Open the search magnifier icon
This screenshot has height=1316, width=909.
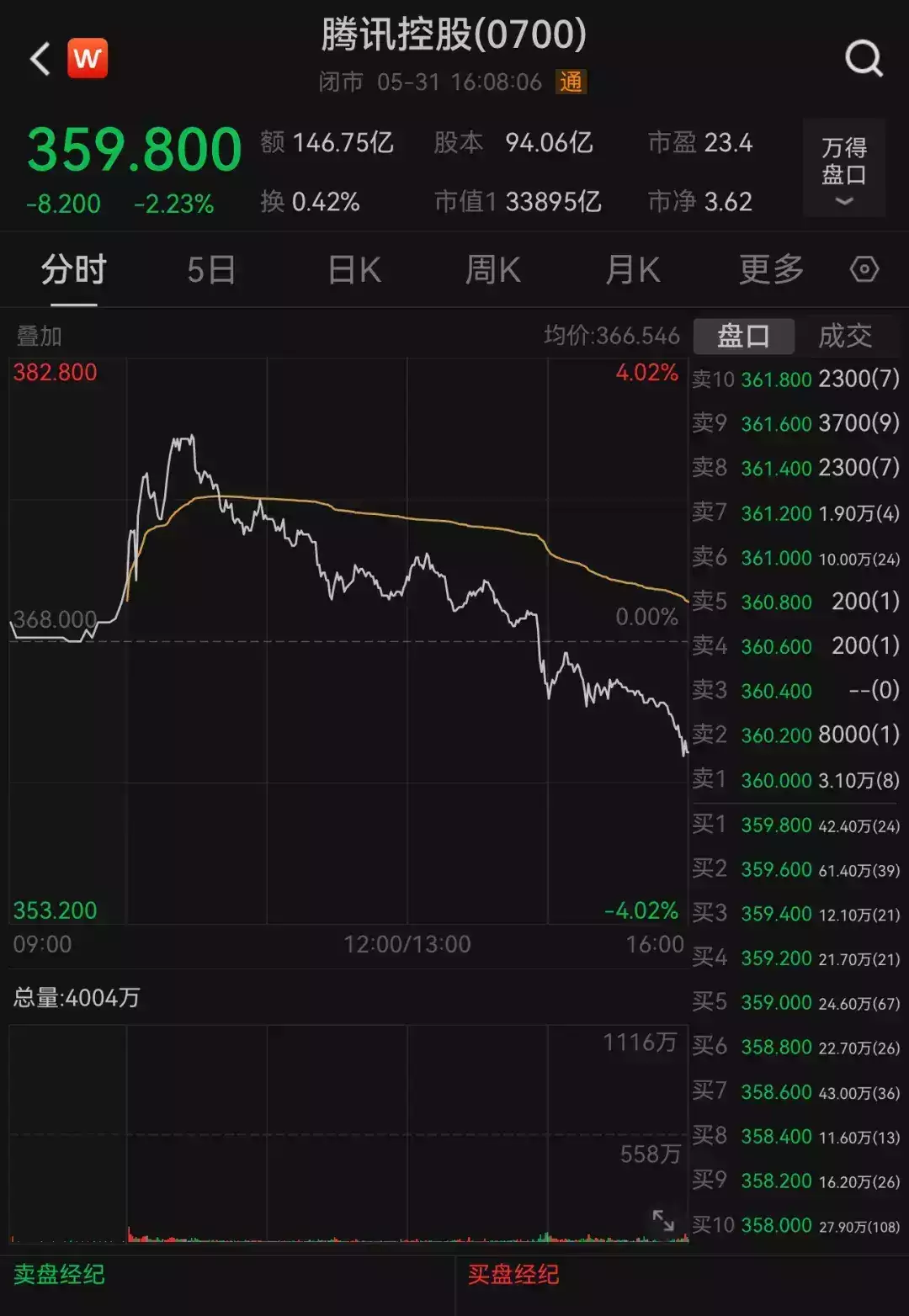pyautogui.click(x=864, y=59)
